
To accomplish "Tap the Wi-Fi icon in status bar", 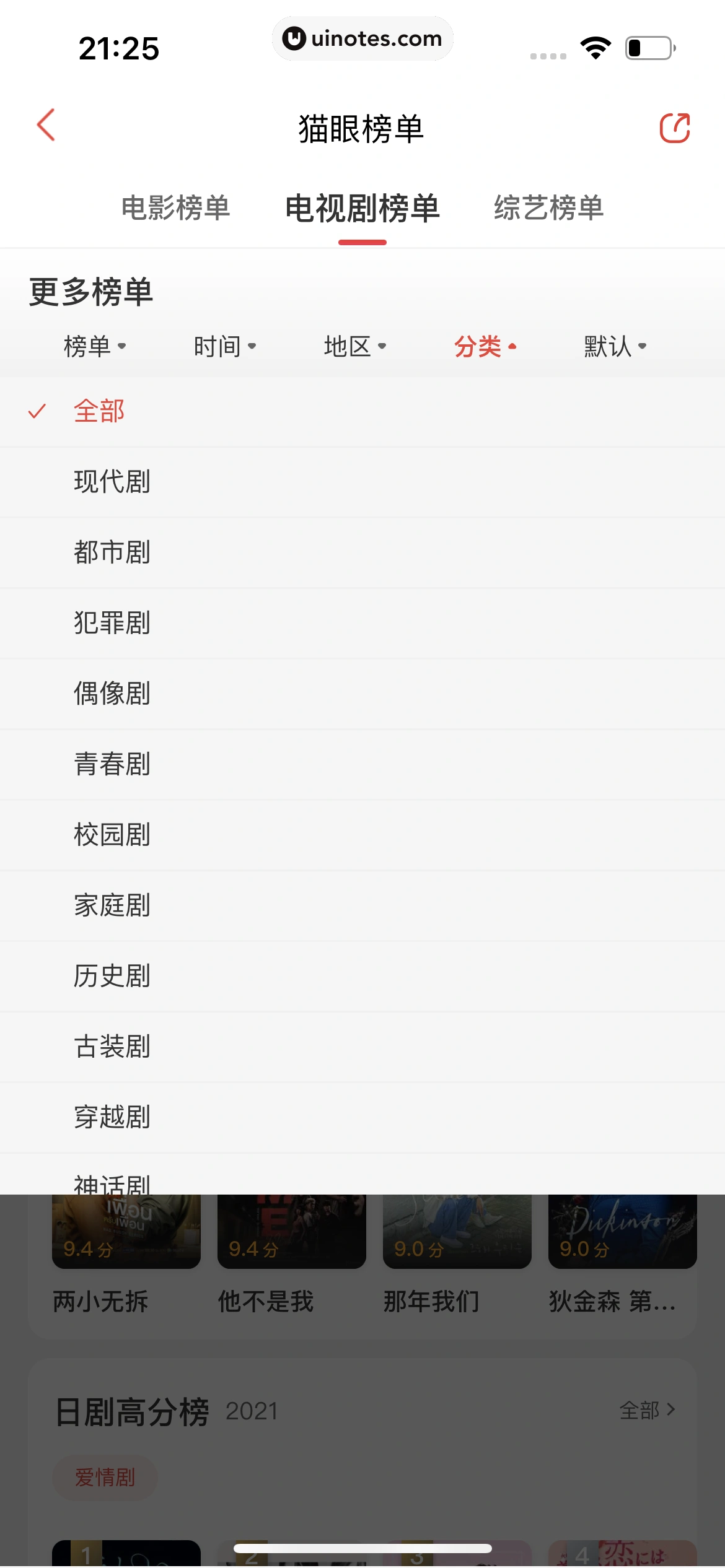I will [594, 46].
